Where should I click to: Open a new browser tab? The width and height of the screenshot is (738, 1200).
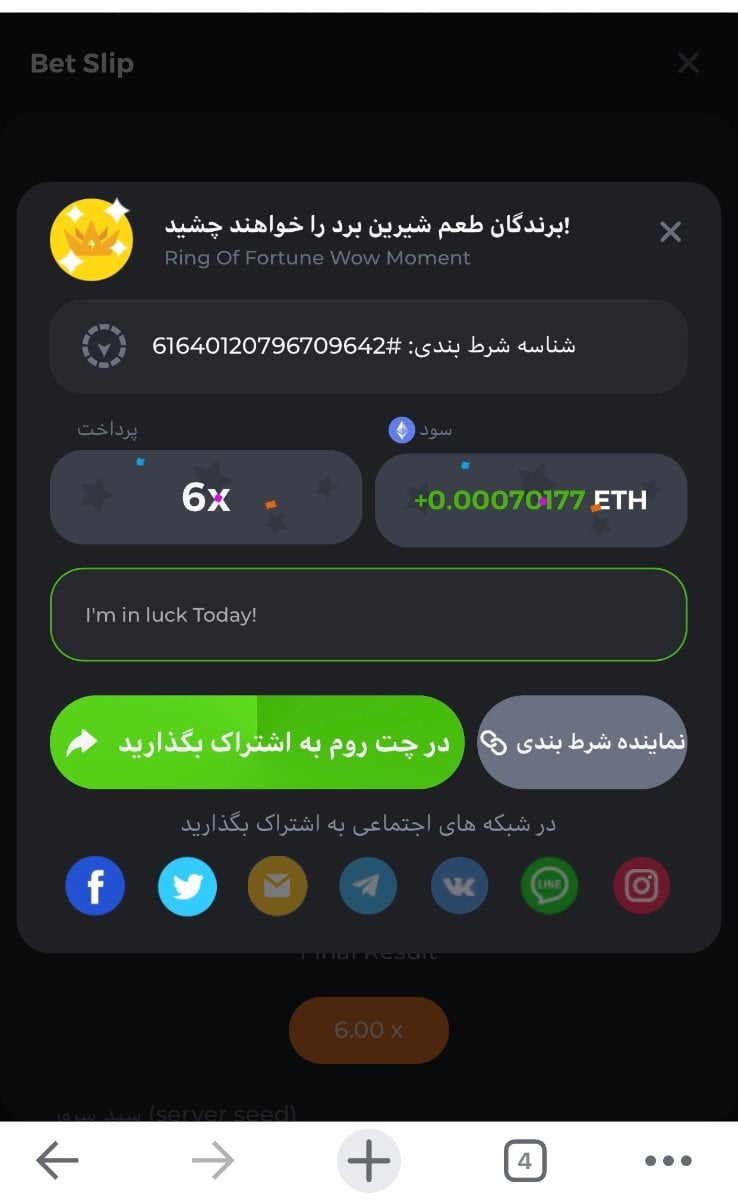coord(369,1161)
